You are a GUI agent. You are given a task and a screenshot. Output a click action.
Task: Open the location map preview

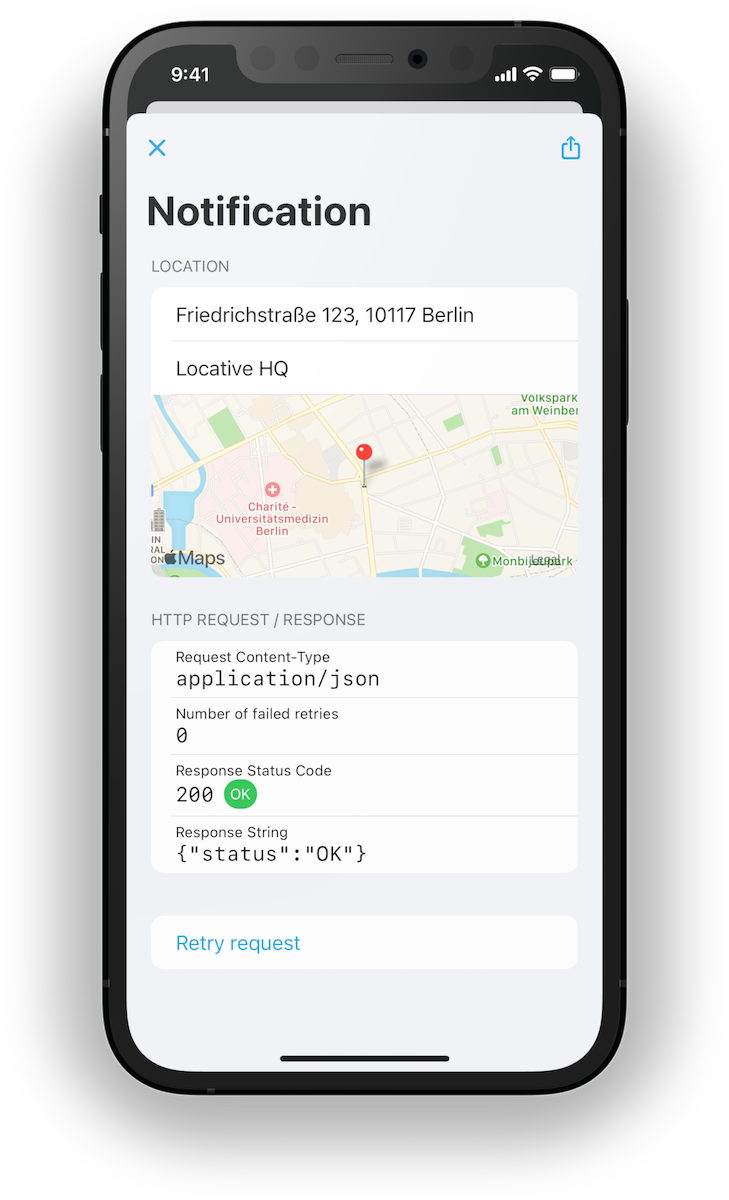pos(364,485)
